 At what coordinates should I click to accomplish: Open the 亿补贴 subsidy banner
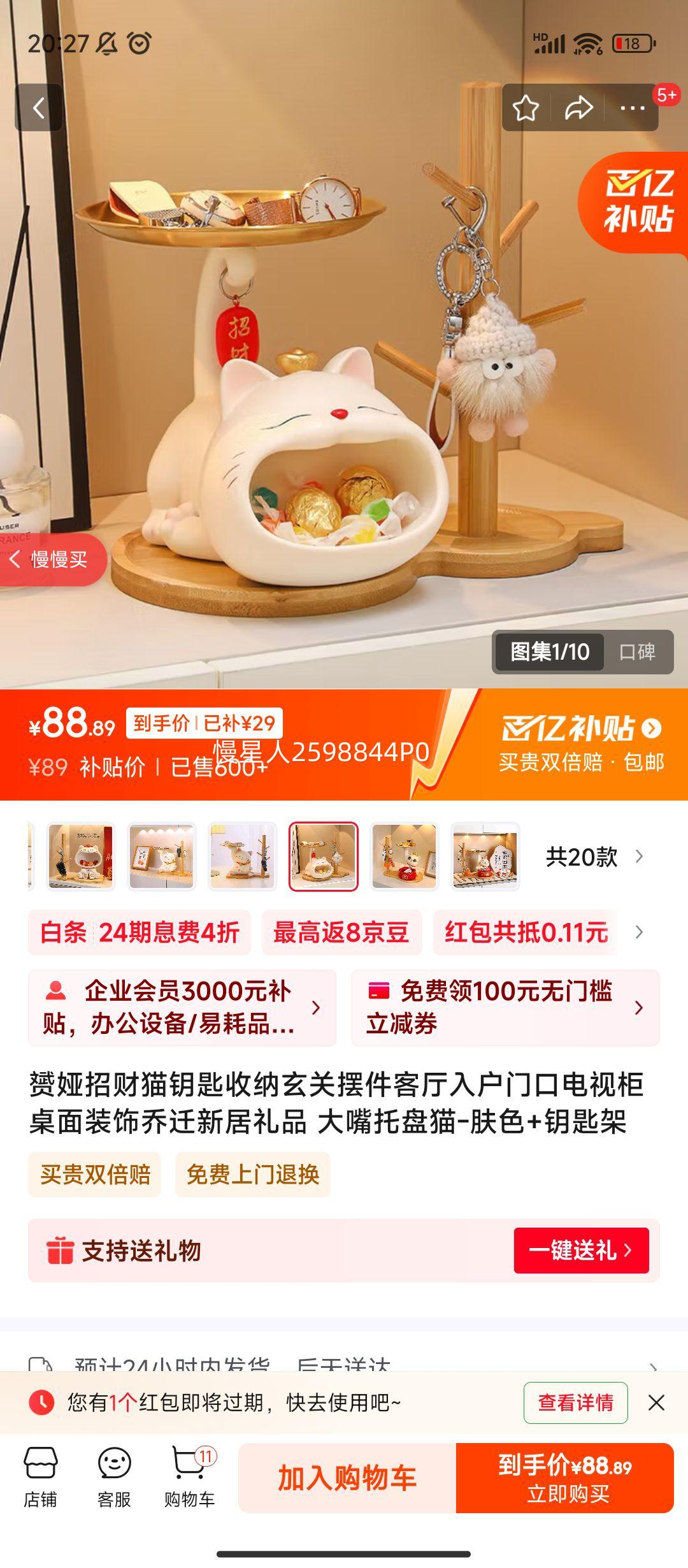(x=581, y=743)
